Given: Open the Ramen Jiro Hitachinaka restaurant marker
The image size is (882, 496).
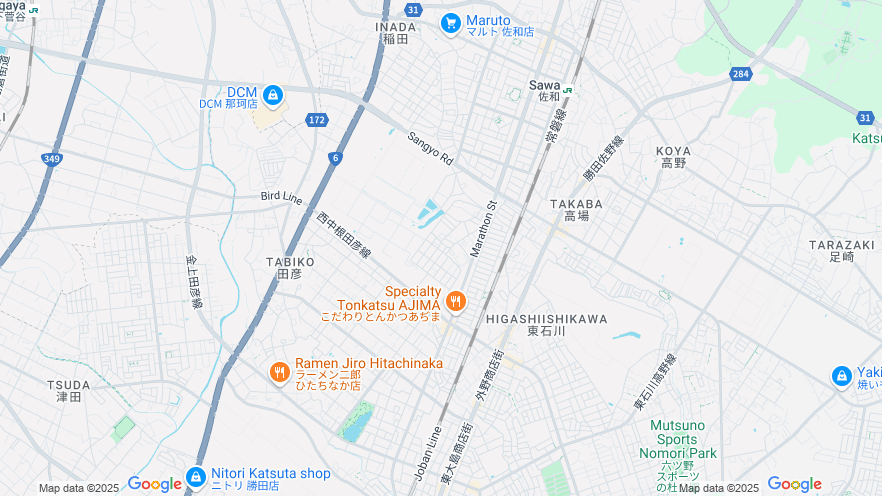Looking at the screenshot, I should [x=279, y=373].
